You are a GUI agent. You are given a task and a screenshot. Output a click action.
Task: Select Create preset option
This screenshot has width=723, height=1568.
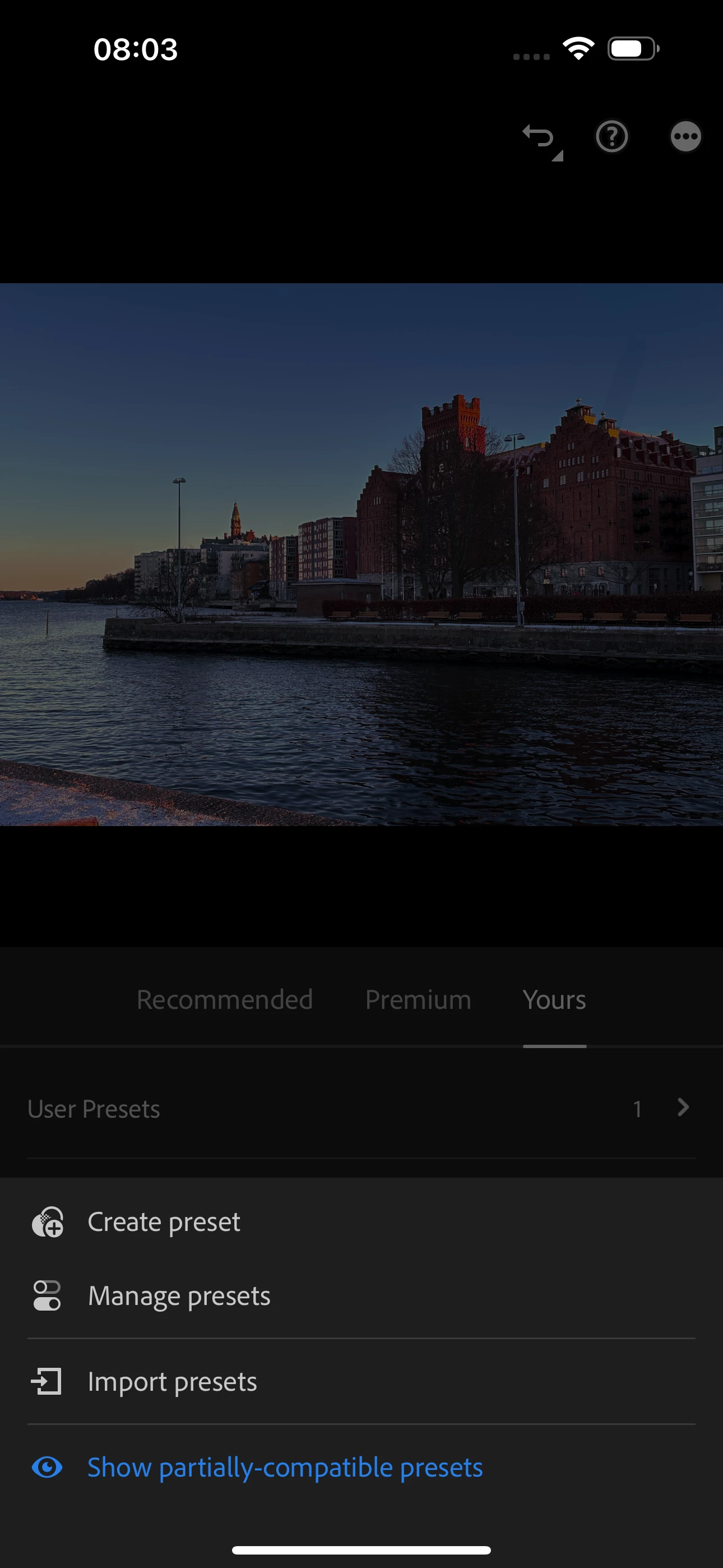[x=163, y=1222]
